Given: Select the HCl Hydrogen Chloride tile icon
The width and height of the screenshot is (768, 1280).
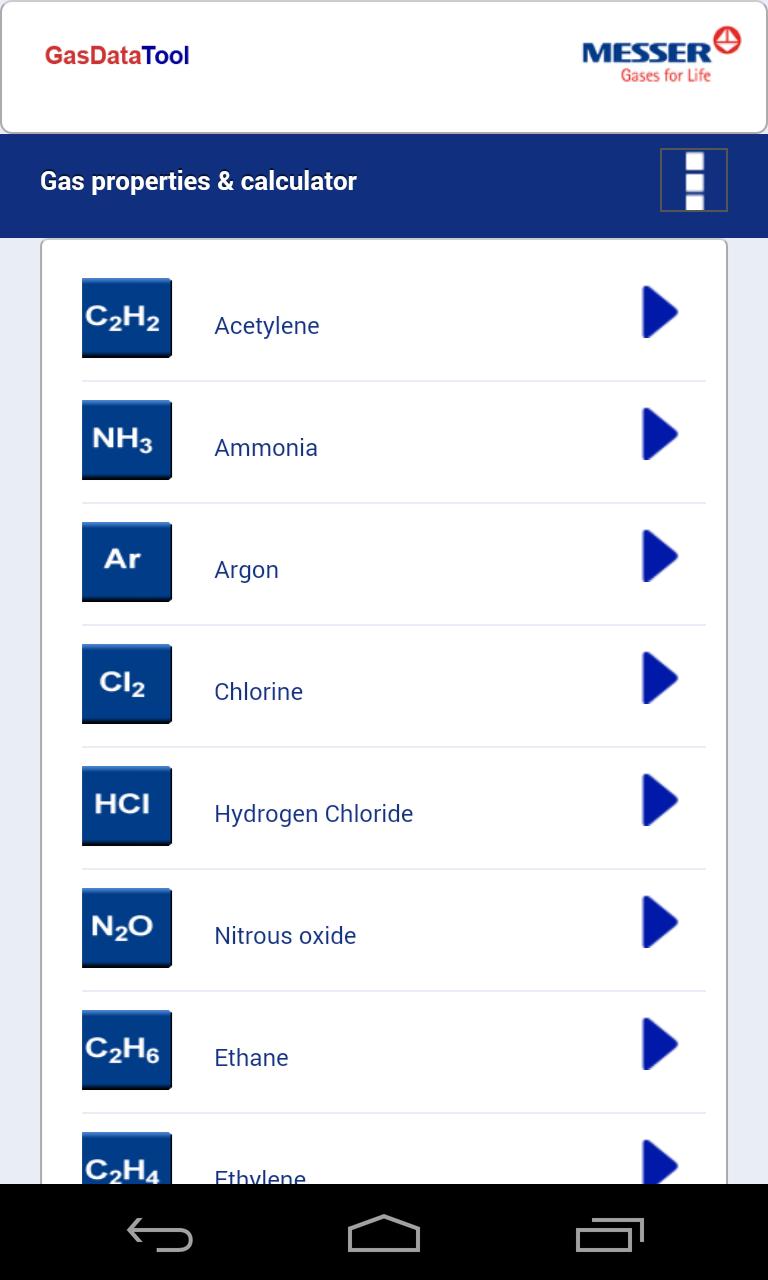Looking at the screenshot, I should 126,805.
